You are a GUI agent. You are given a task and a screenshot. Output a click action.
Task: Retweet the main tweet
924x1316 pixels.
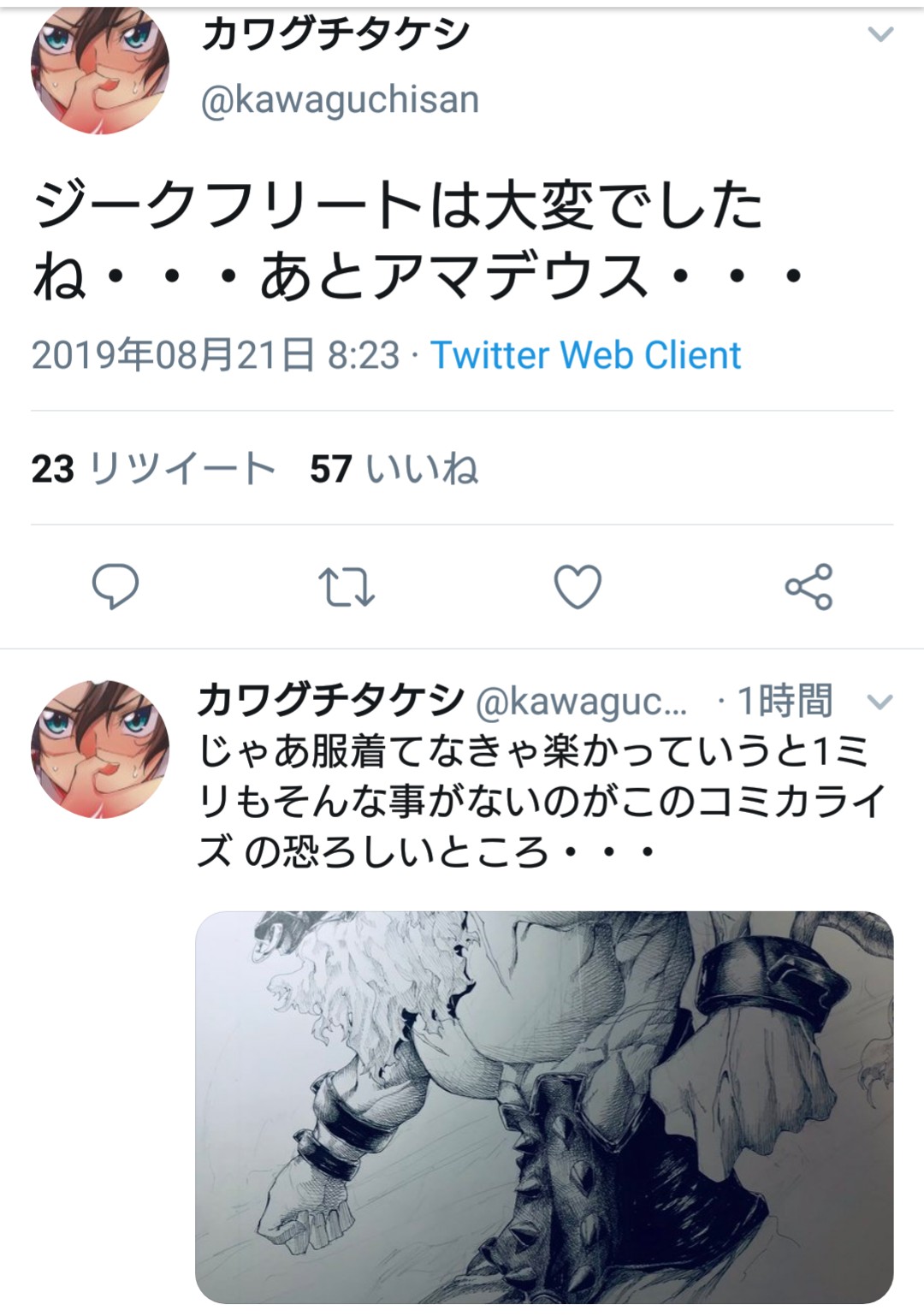tap(346, 587)
